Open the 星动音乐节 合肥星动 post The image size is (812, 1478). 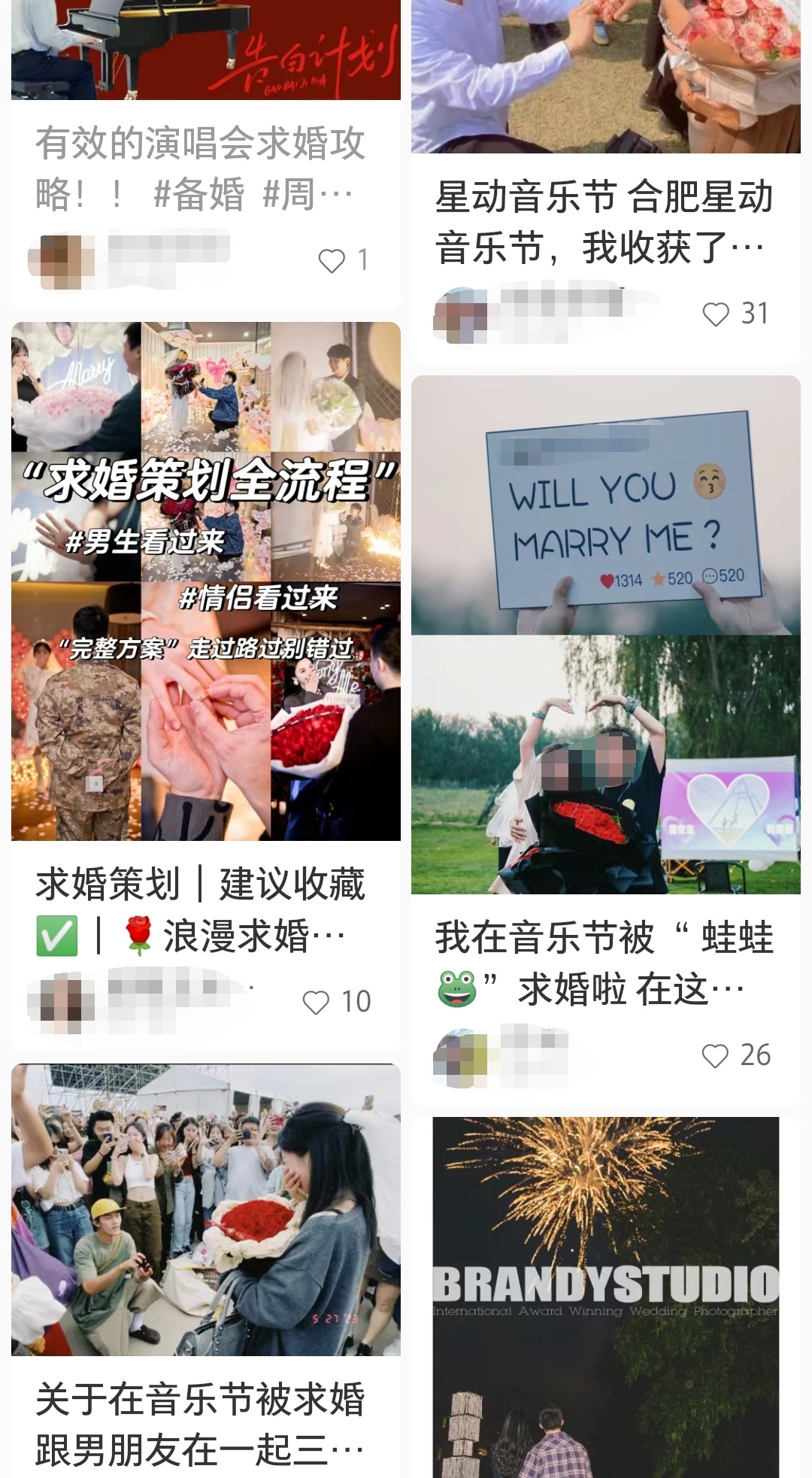tap(604, 222)
